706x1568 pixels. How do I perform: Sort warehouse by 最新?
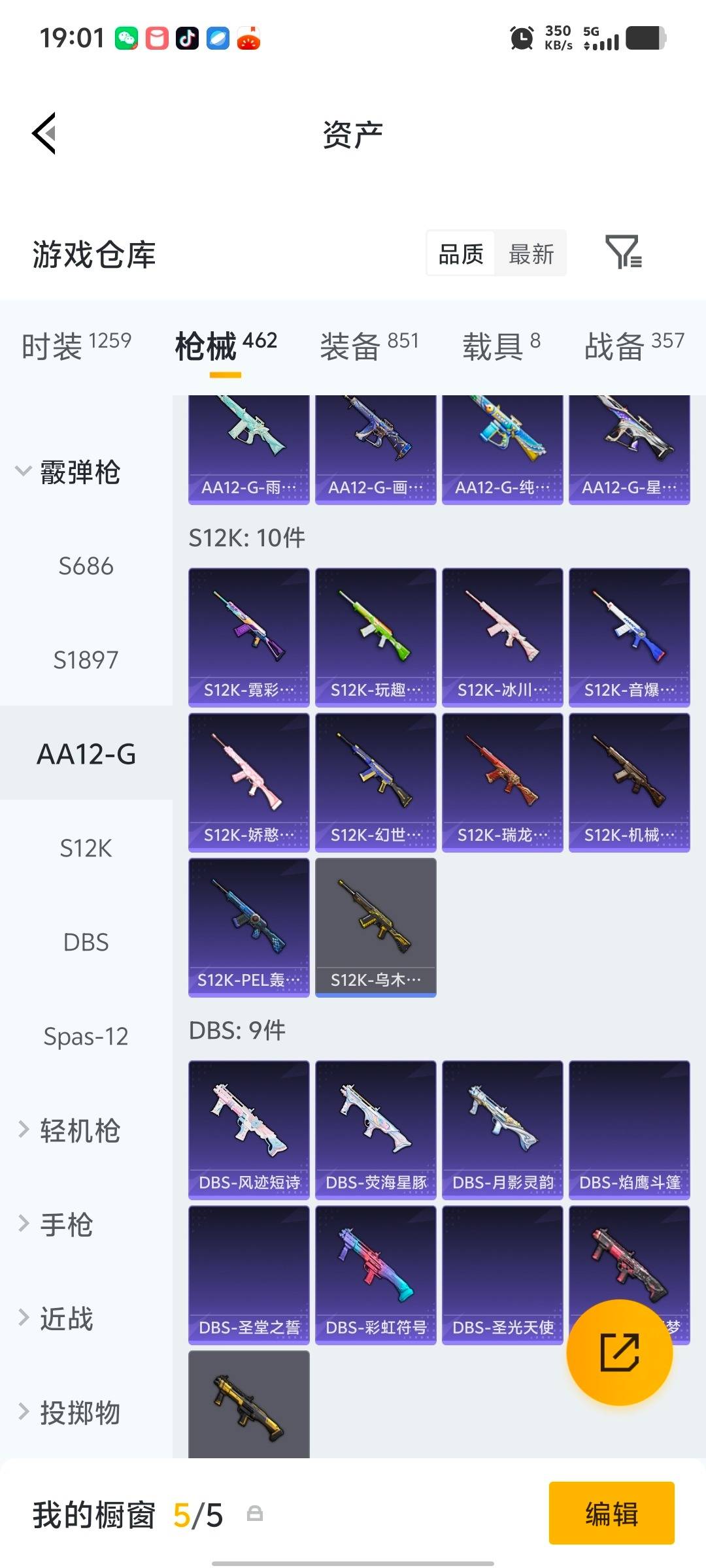point(531,253)
